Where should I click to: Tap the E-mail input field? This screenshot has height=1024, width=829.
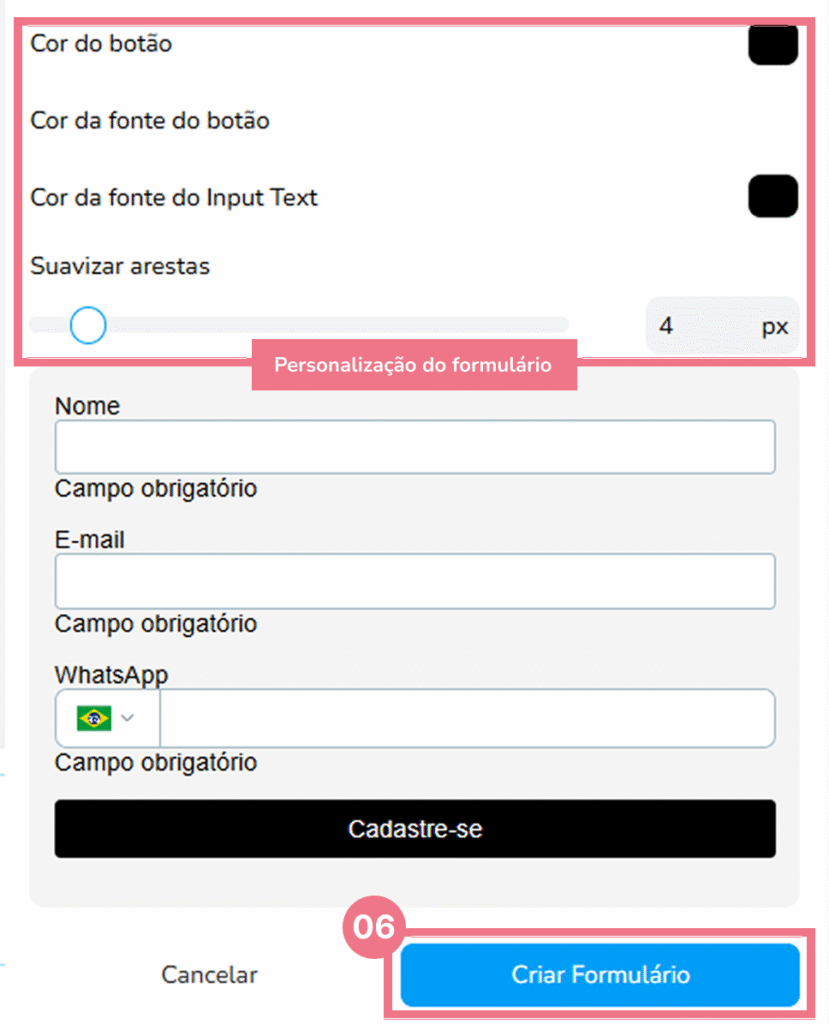[x=415, y=581]
